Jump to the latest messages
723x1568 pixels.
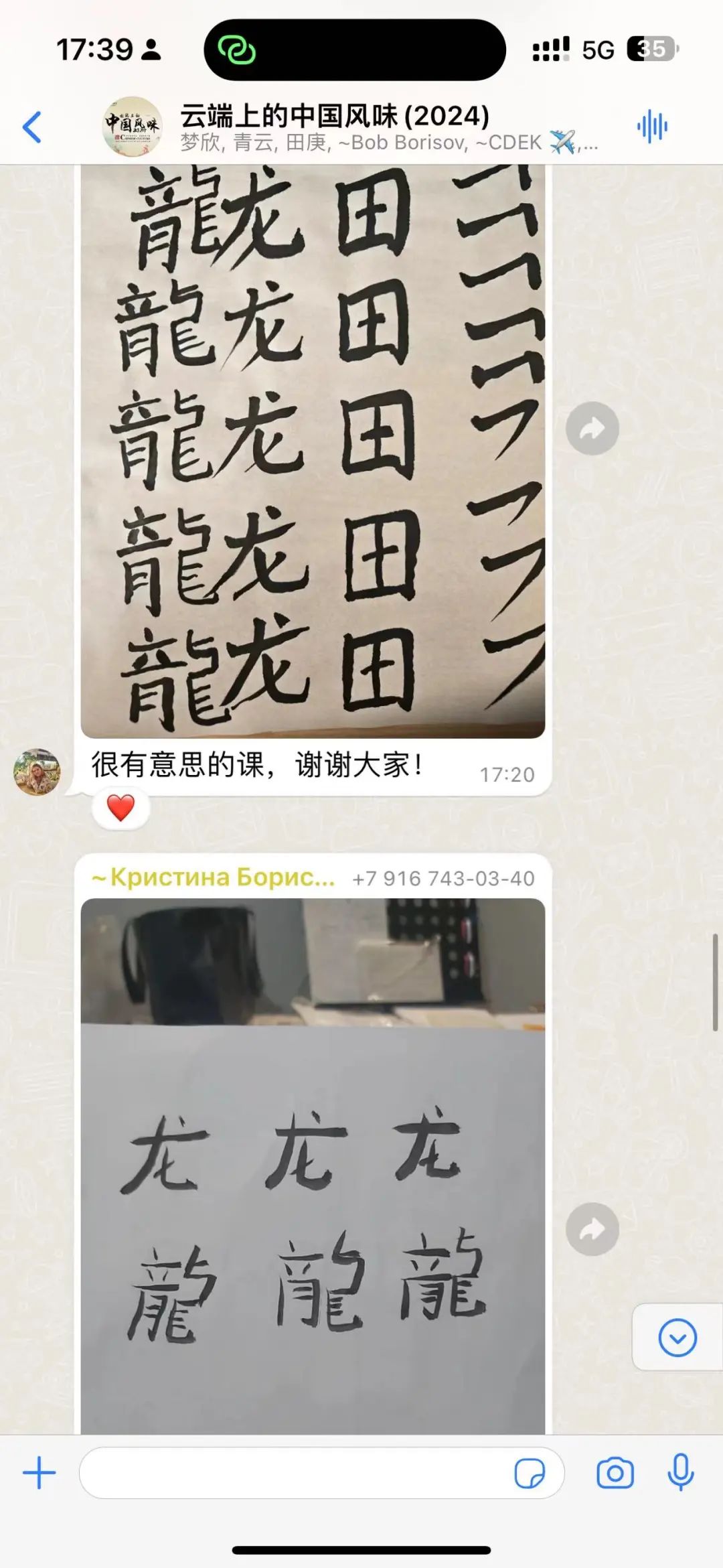point(677,1338)
